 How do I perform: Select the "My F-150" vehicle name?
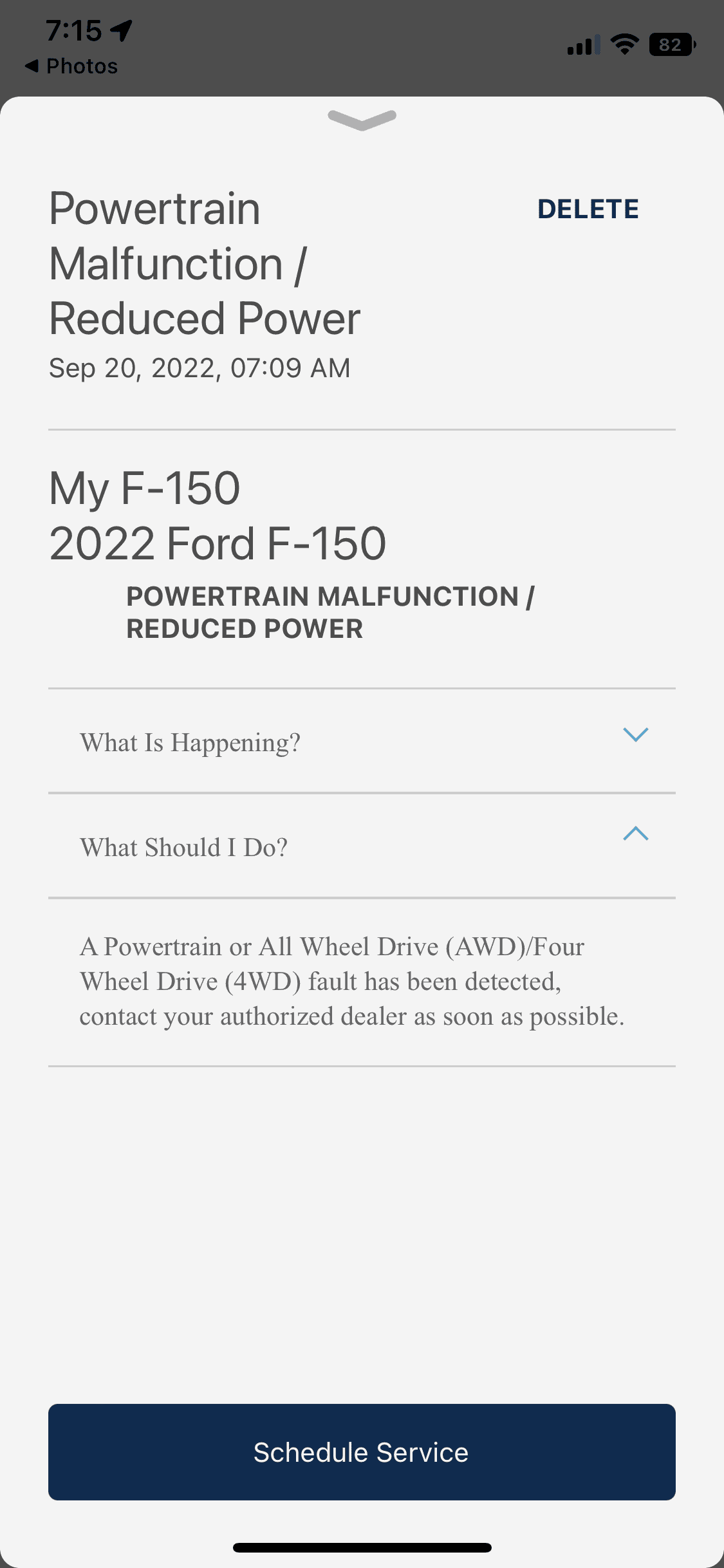(144, 487)
